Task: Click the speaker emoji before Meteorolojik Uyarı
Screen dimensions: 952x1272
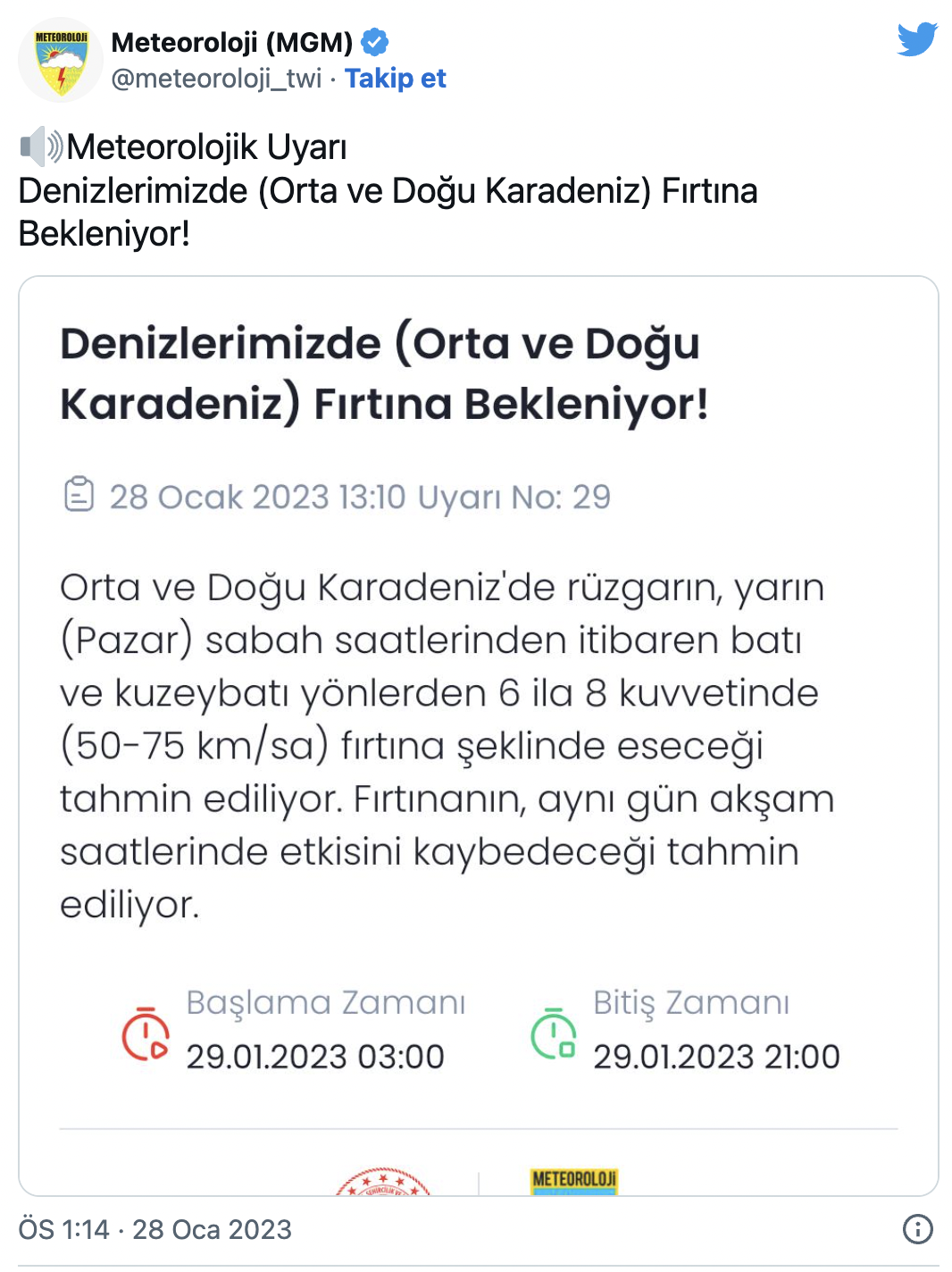Action: [40, 145]
